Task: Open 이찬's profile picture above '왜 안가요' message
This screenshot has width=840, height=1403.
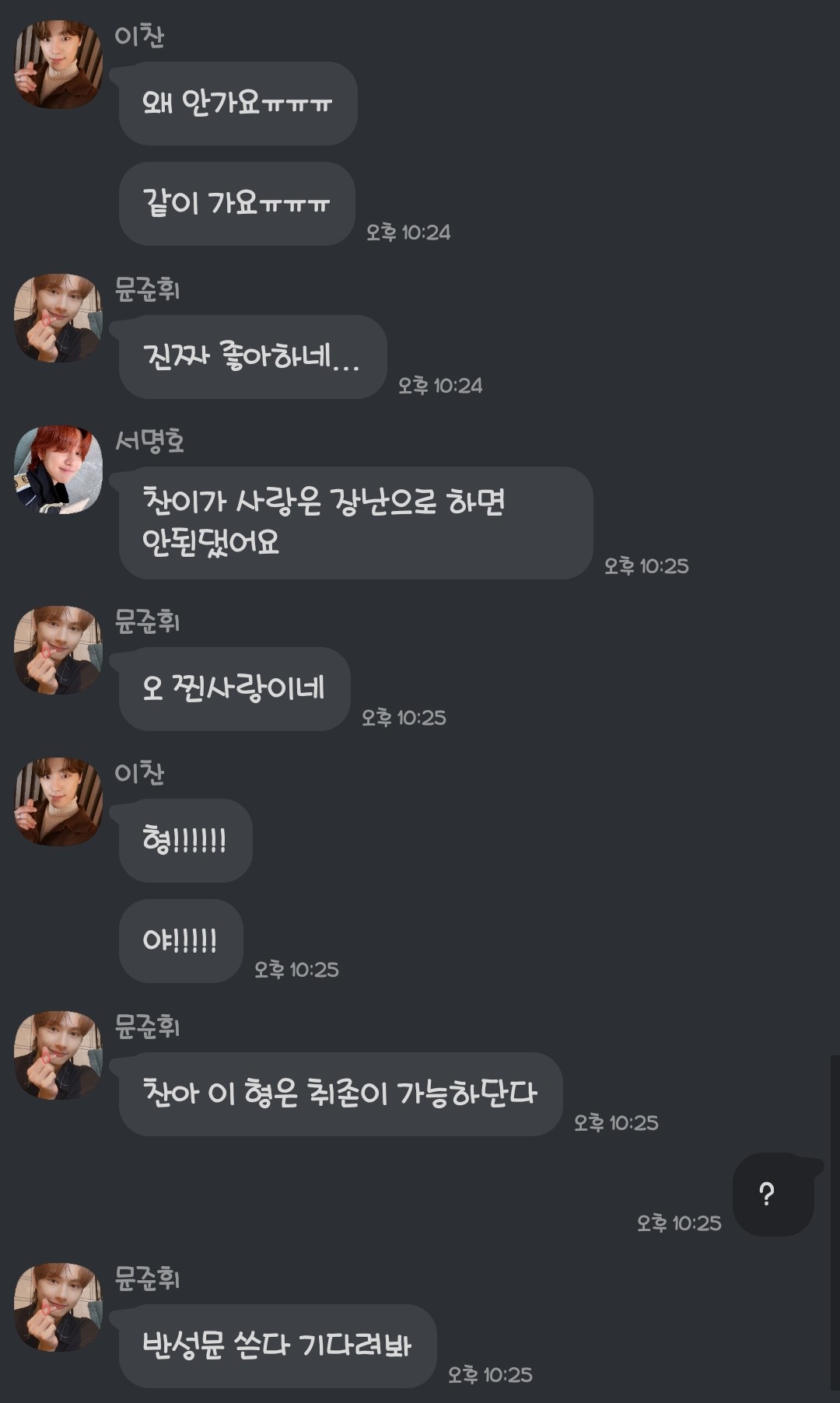Action: [58, 65]
